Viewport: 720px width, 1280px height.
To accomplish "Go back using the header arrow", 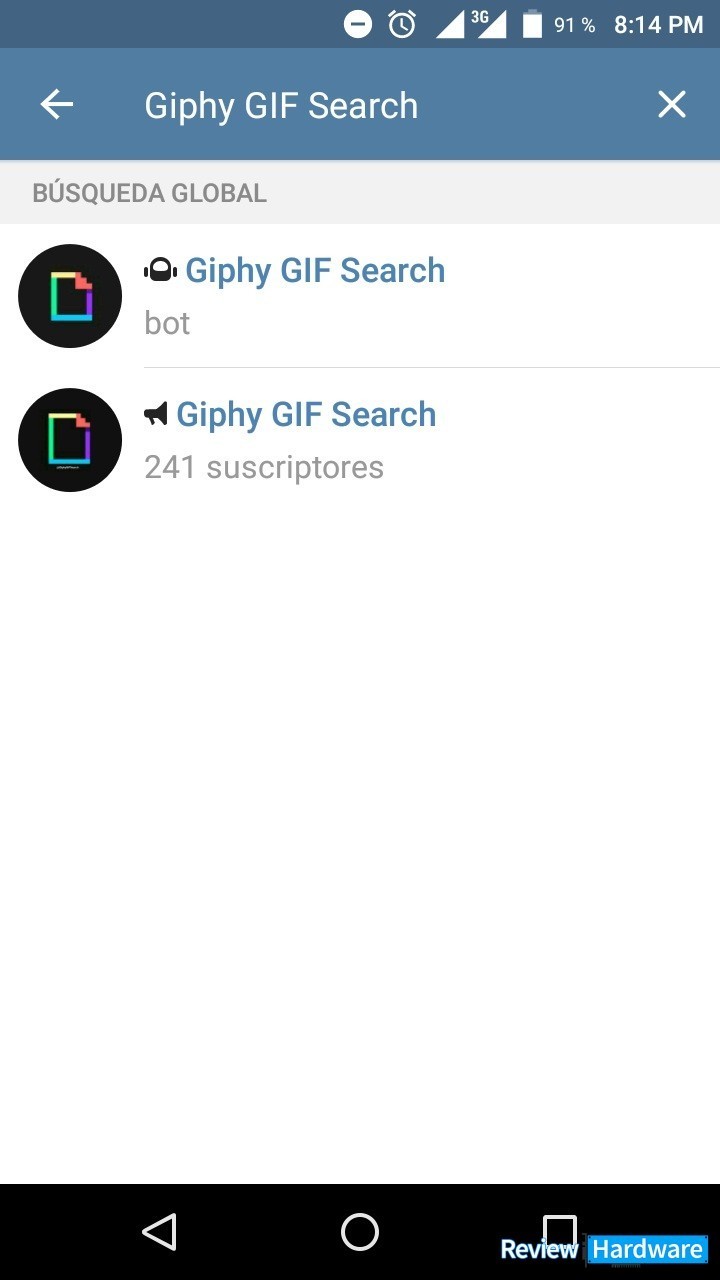I will coord(57,104).
